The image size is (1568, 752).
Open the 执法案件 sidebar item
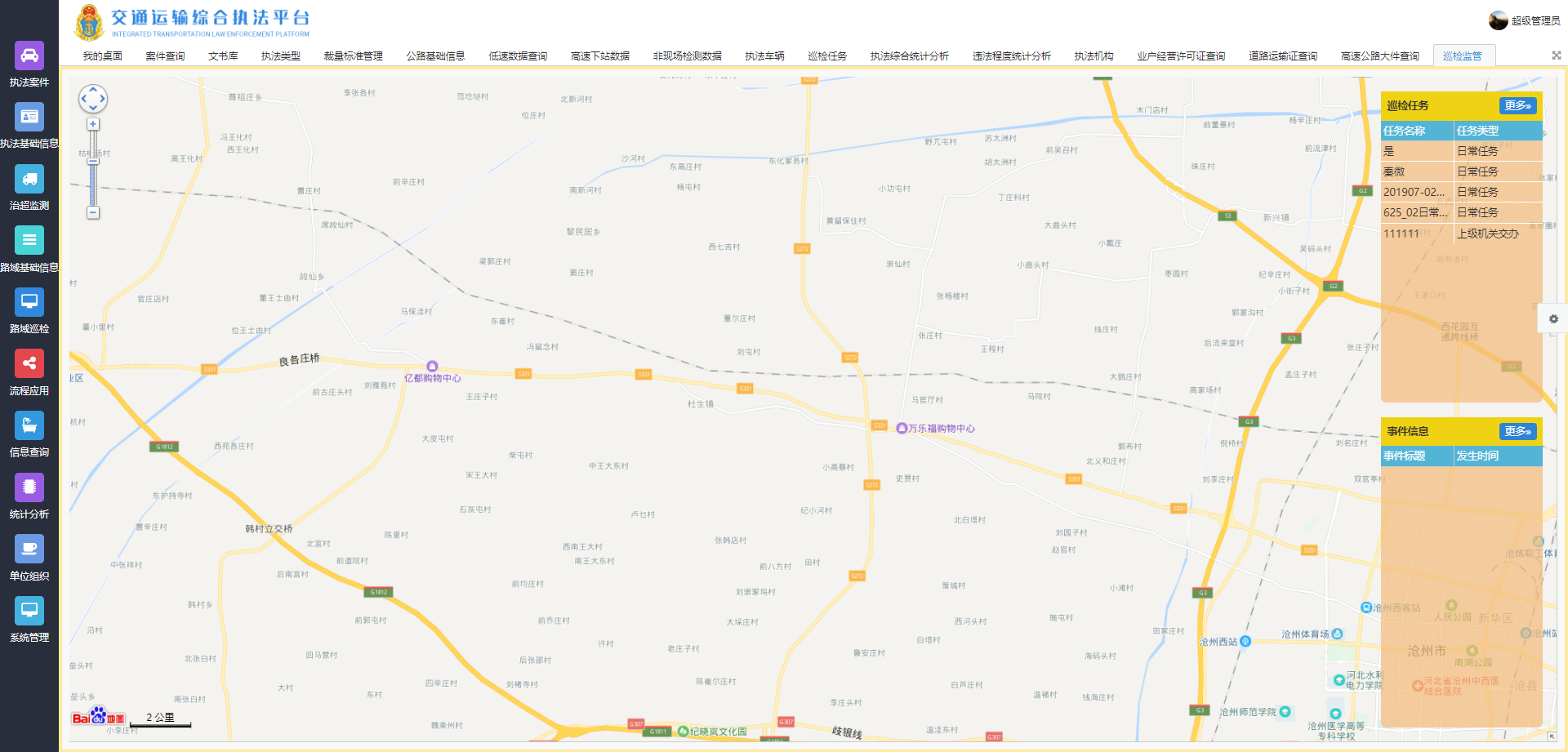coord(29,65)
